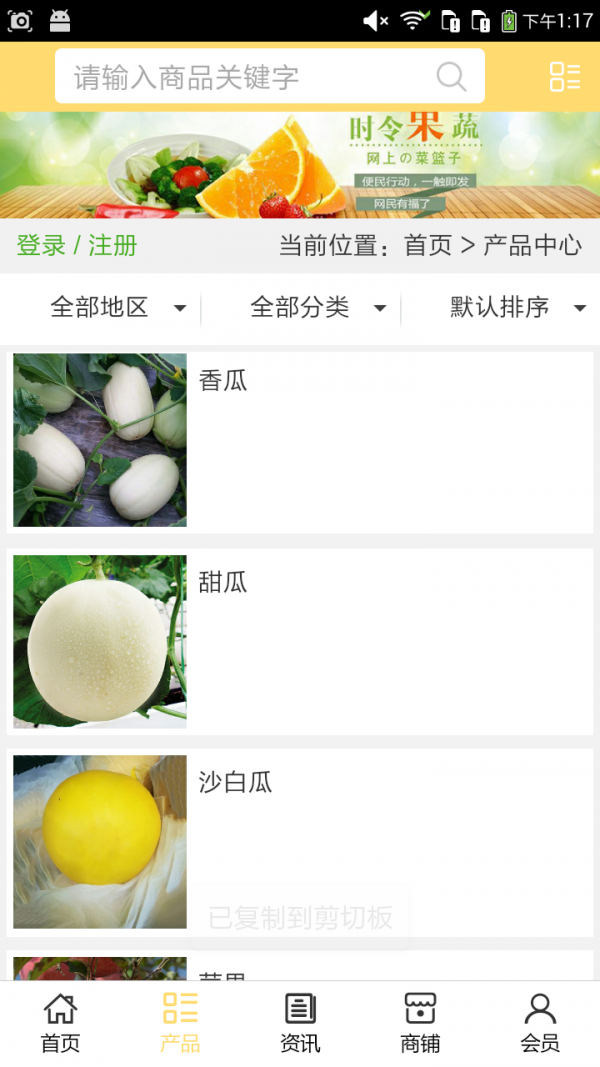The height and width of the screenshot is (1067, 600).
Task: Open the 甜瓜 product card
Action: (300, 641)
